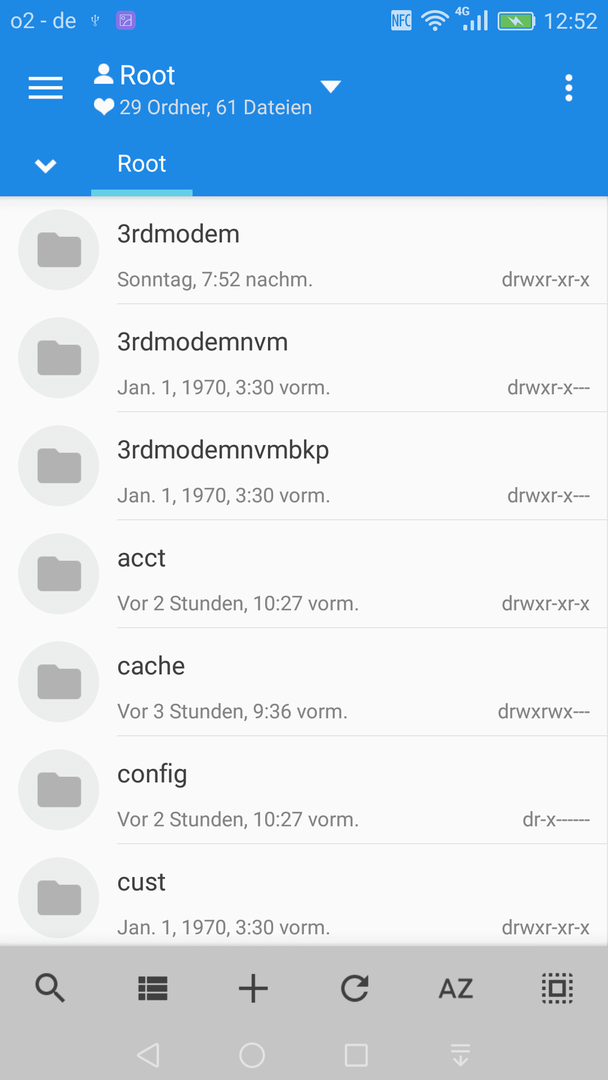Select the Root tab
The width and height of the screenshot is (608, 1080).
[x=142, y=164]
